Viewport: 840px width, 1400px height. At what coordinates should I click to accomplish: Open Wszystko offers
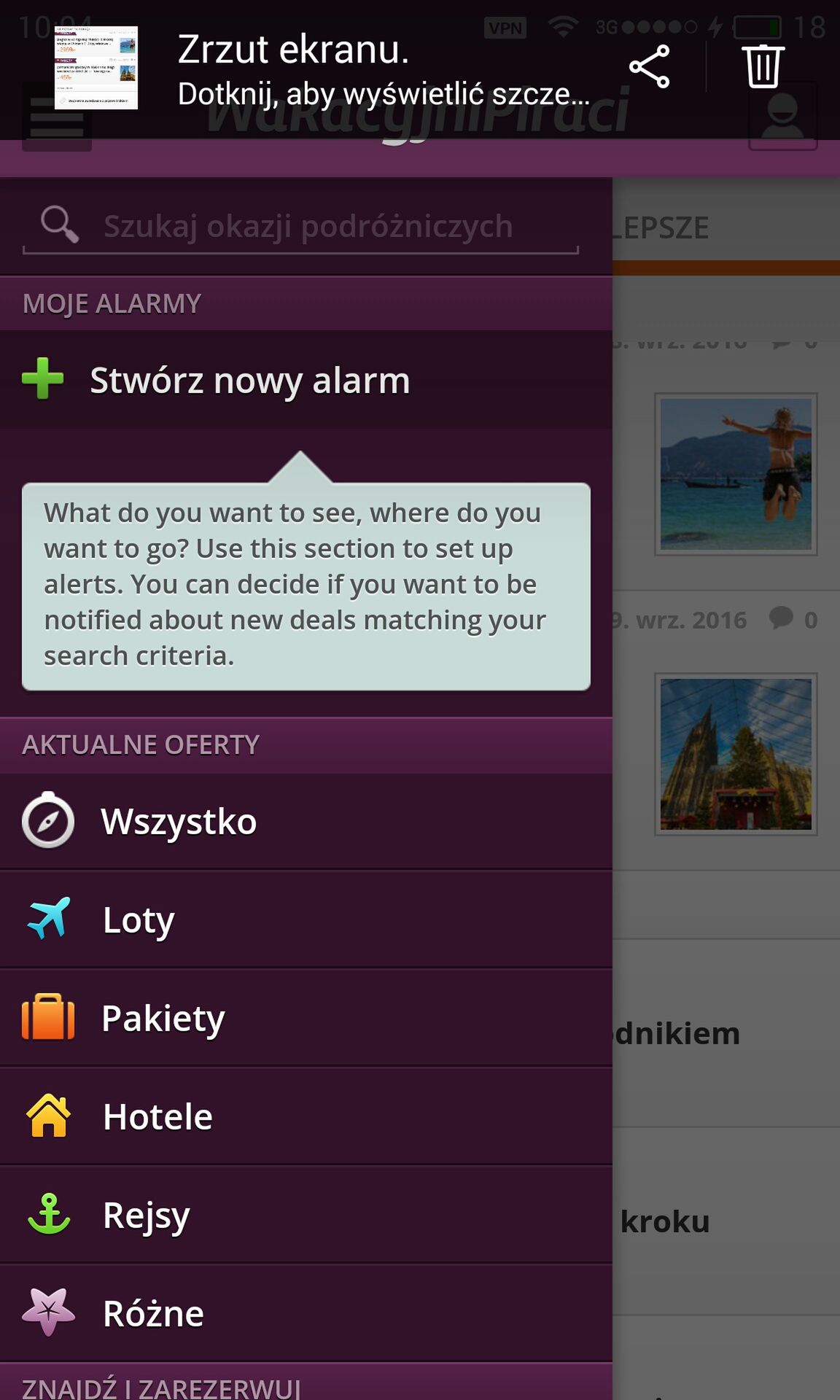coord(306,822)
